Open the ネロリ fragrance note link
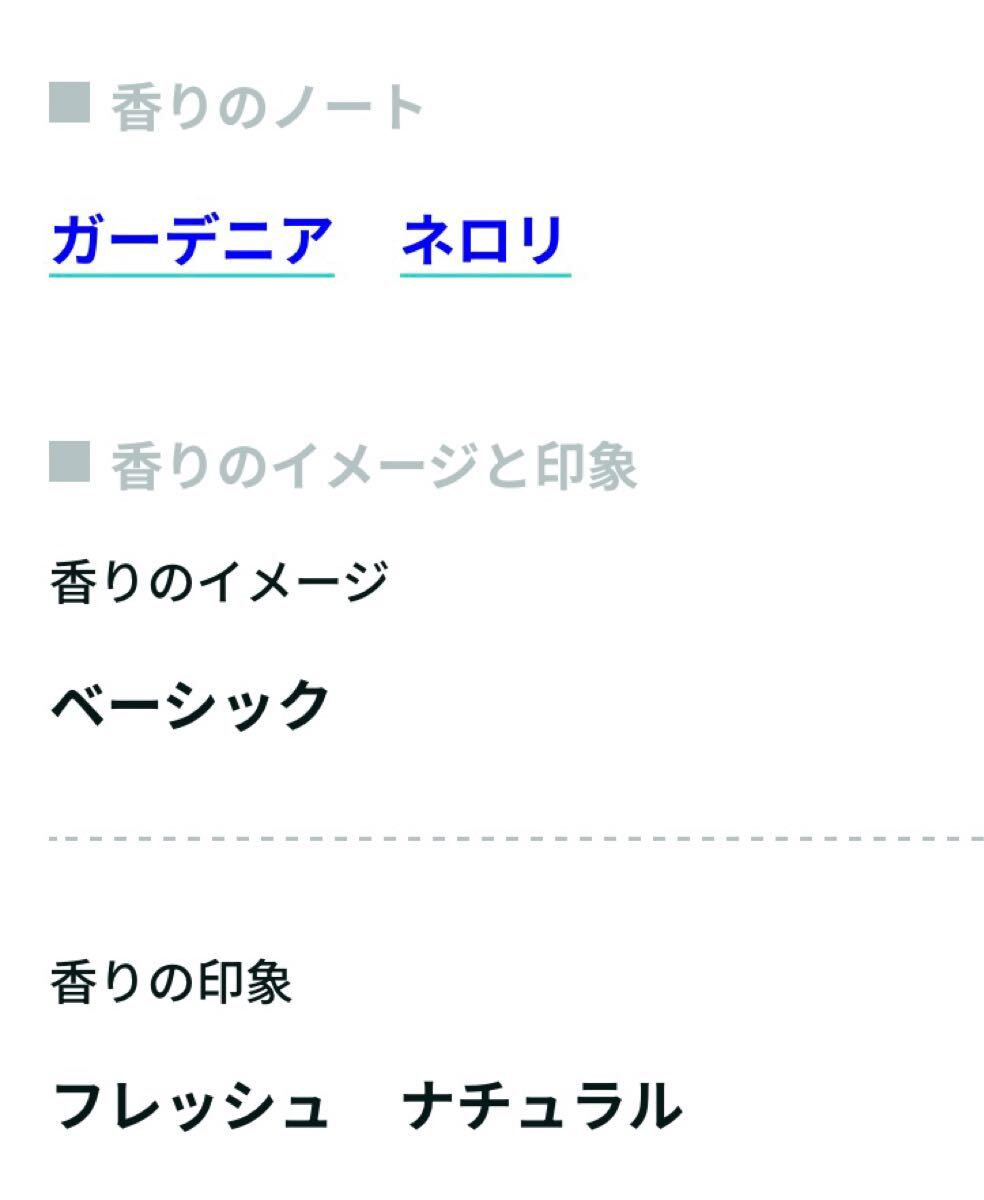 click(x=485, y=241)
